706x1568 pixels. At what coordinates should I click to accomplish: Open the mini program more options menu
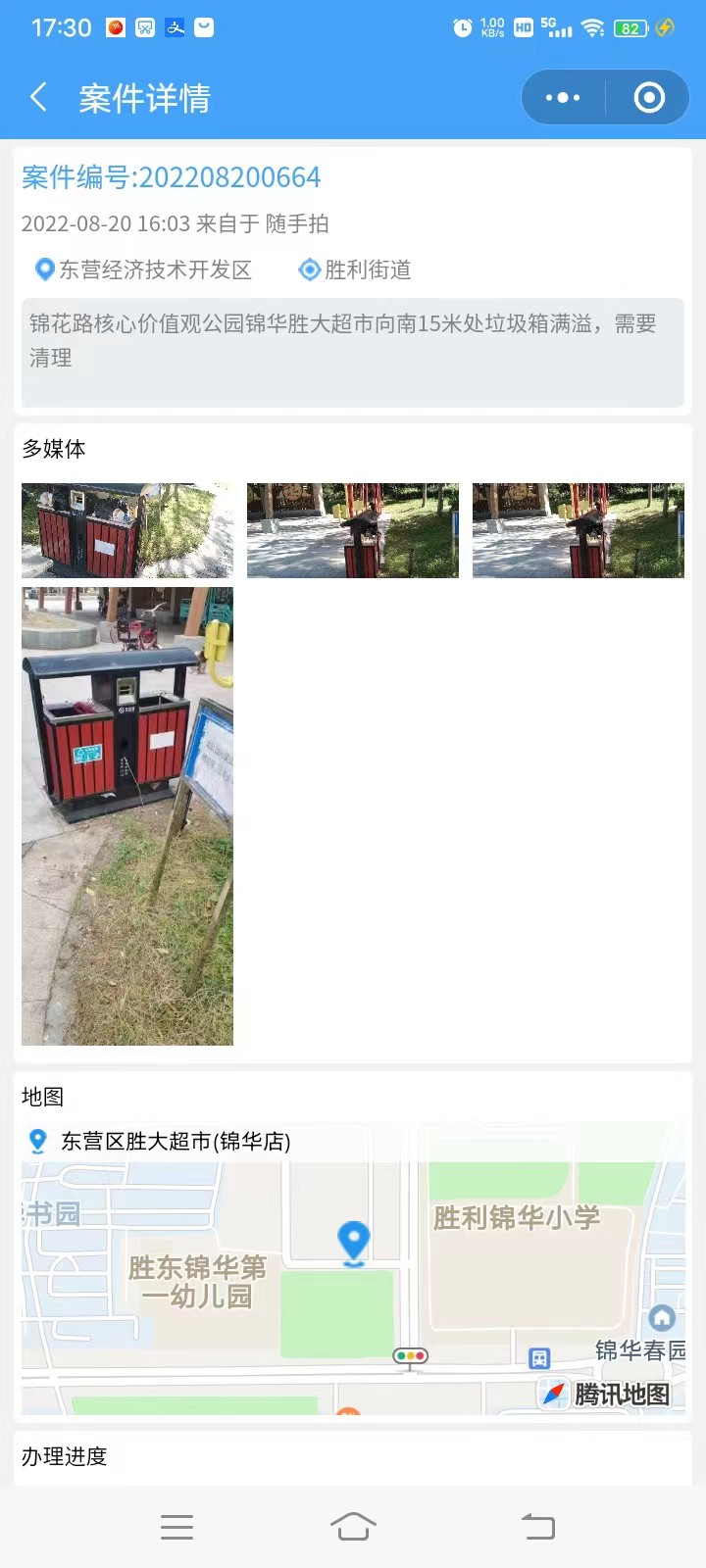[x=563, y=97]
